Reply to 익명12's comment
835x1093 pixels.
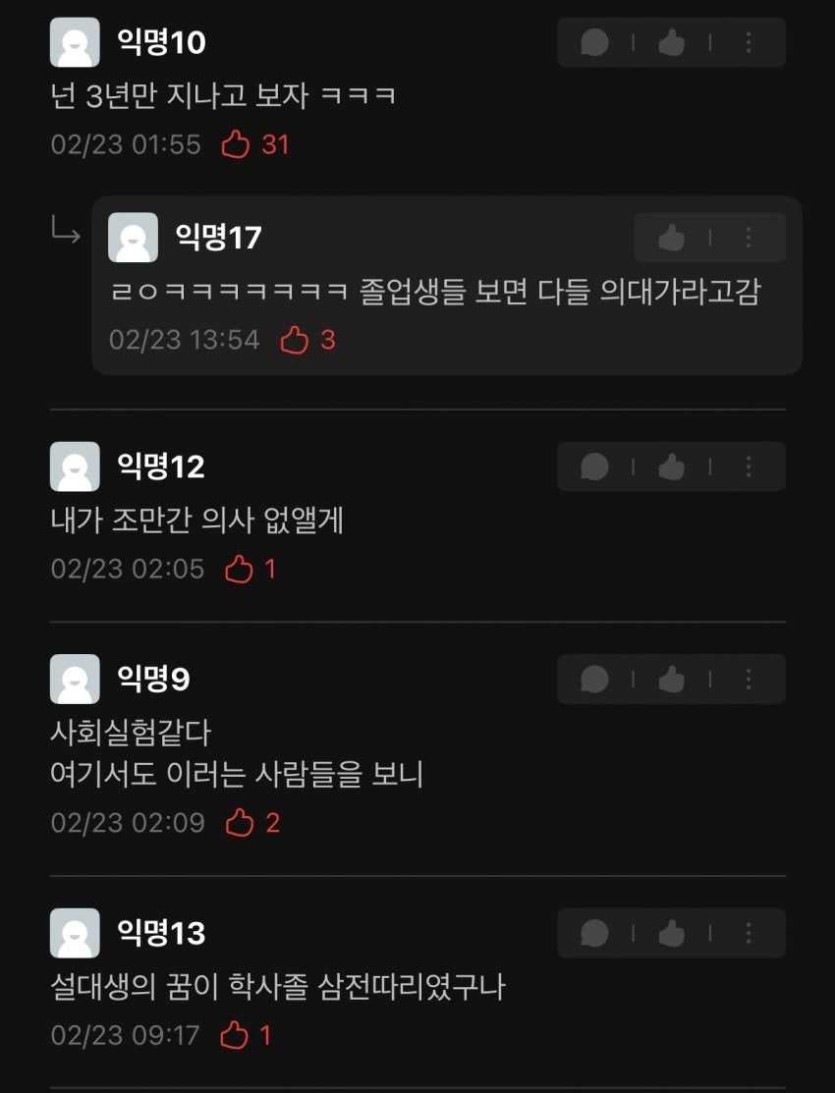click(595, 467)
